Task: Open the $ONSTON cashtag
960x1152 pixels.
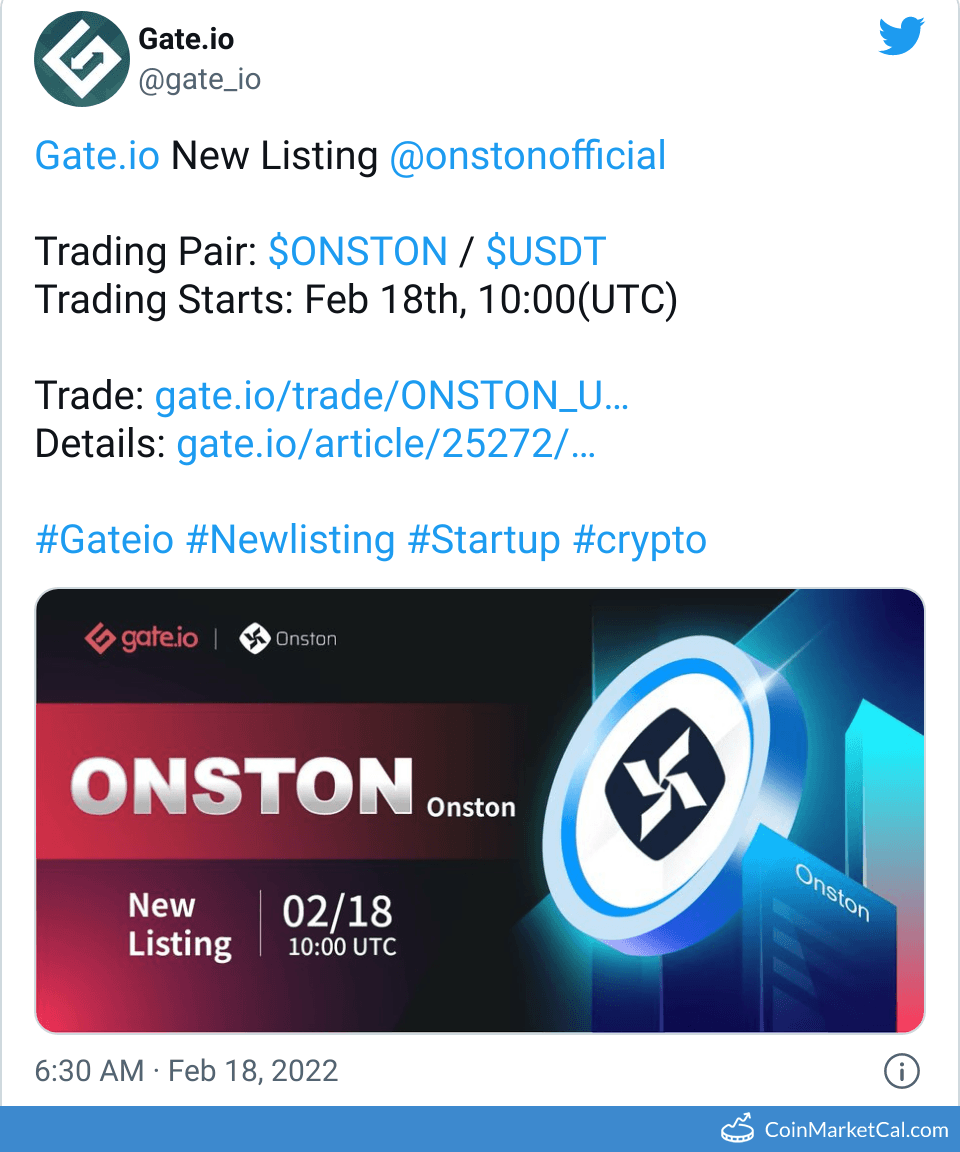Action: coord(358,251)
